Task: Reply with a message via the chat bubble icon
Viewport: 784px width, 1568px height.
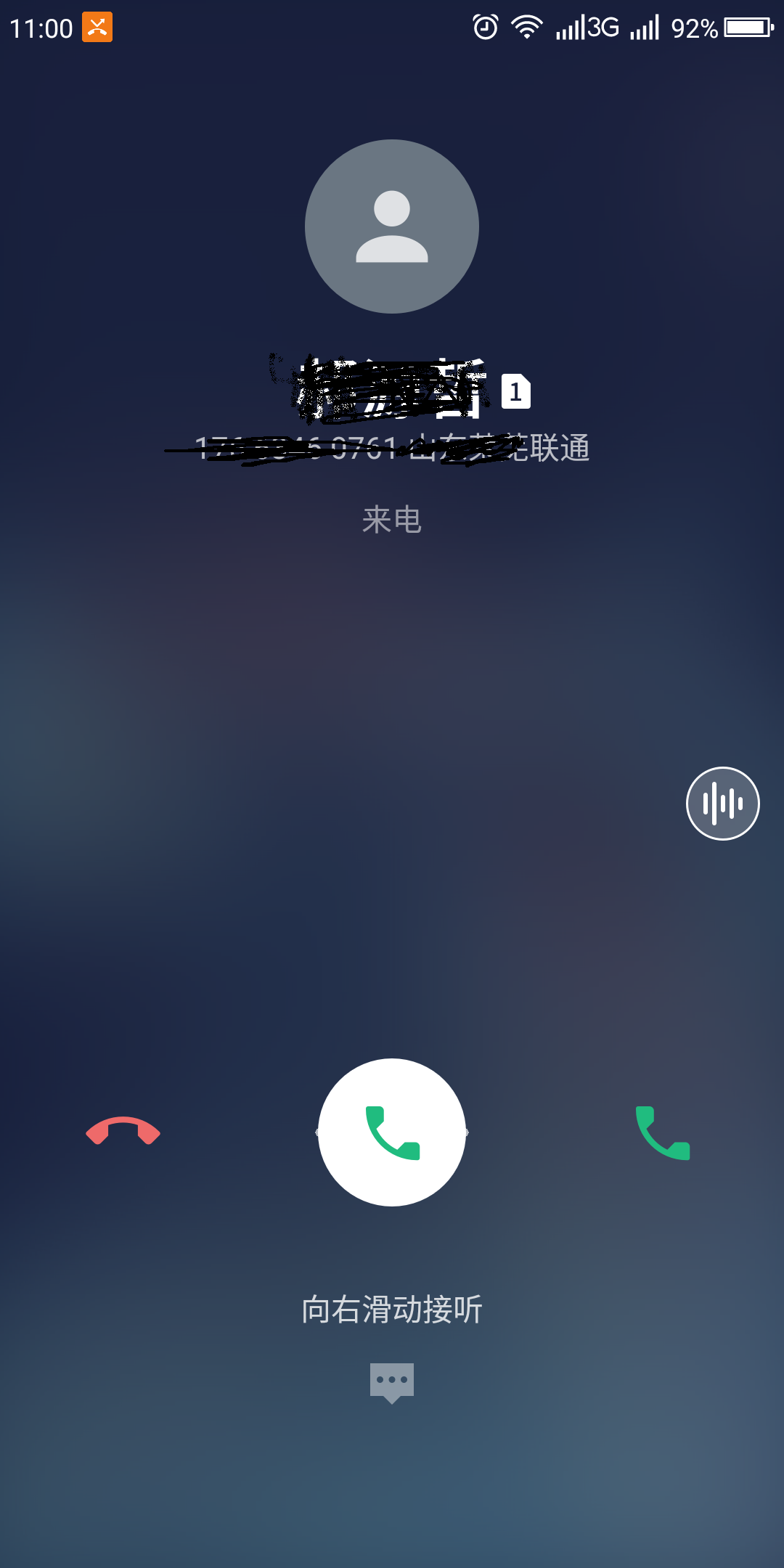Action: [x=392, y=1381]
